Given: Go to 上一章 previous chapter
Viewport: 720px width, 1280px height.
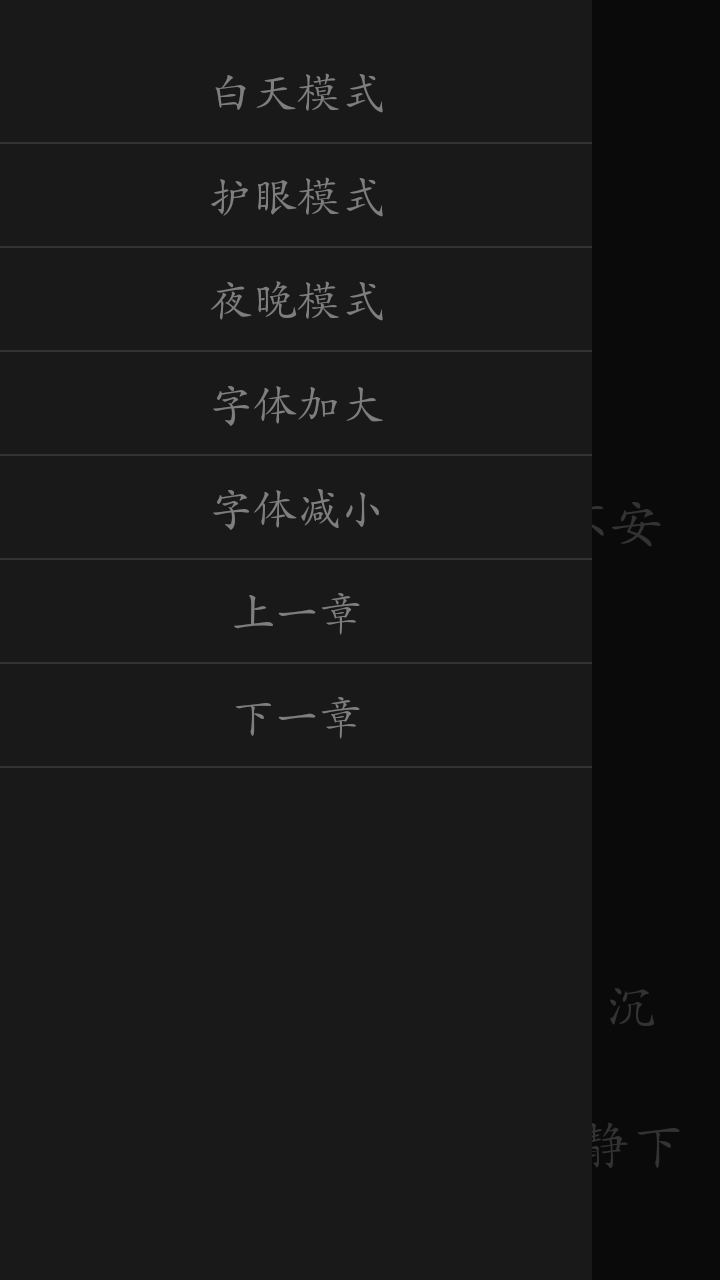Looking at the screenshot, I should [297, 614].
